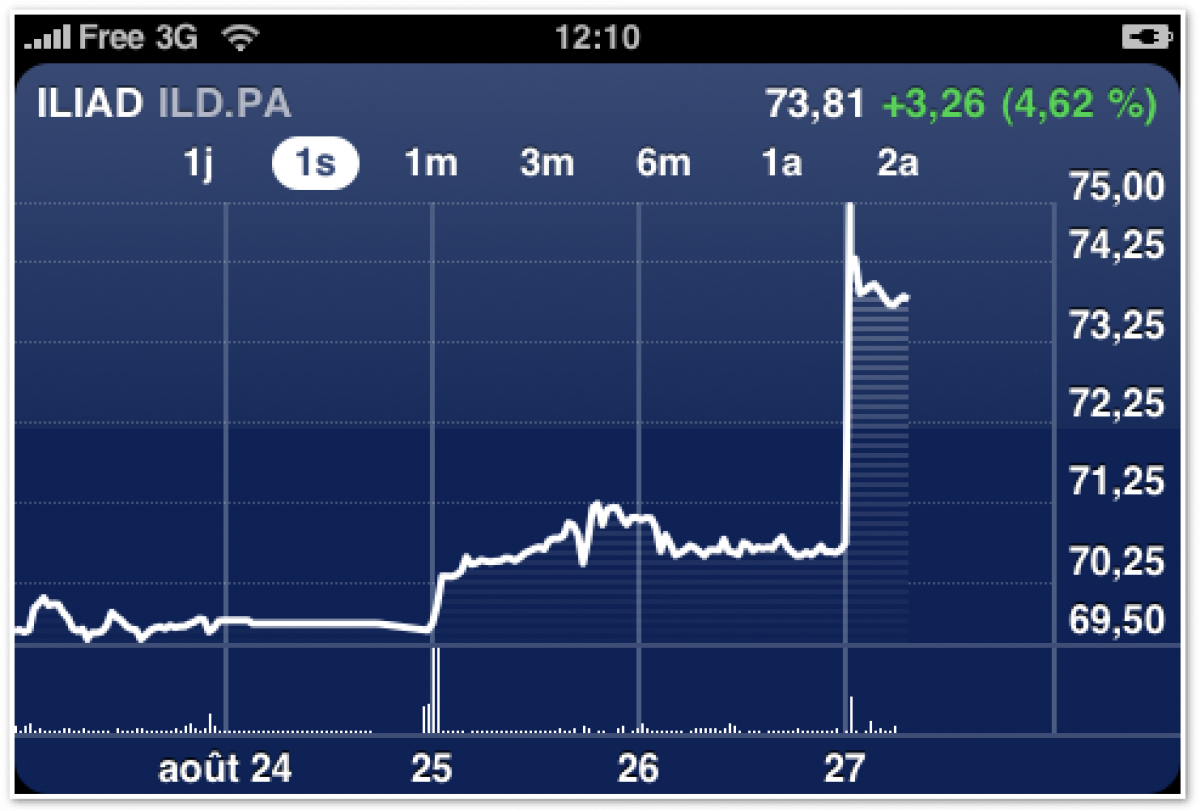Switch to the 1j time range
The height and width of the screenshot is (811, 1200).
[199, 164]
